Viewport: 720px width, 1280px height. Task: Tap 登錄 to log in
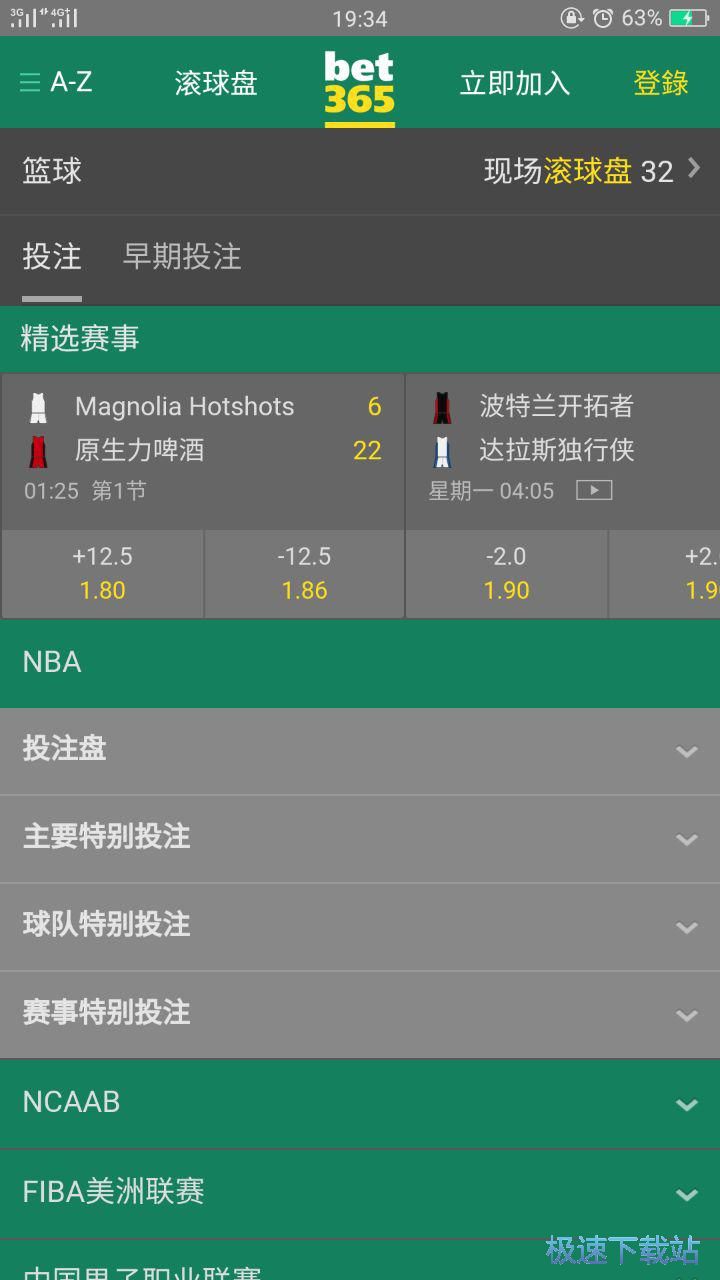point(661,83)
